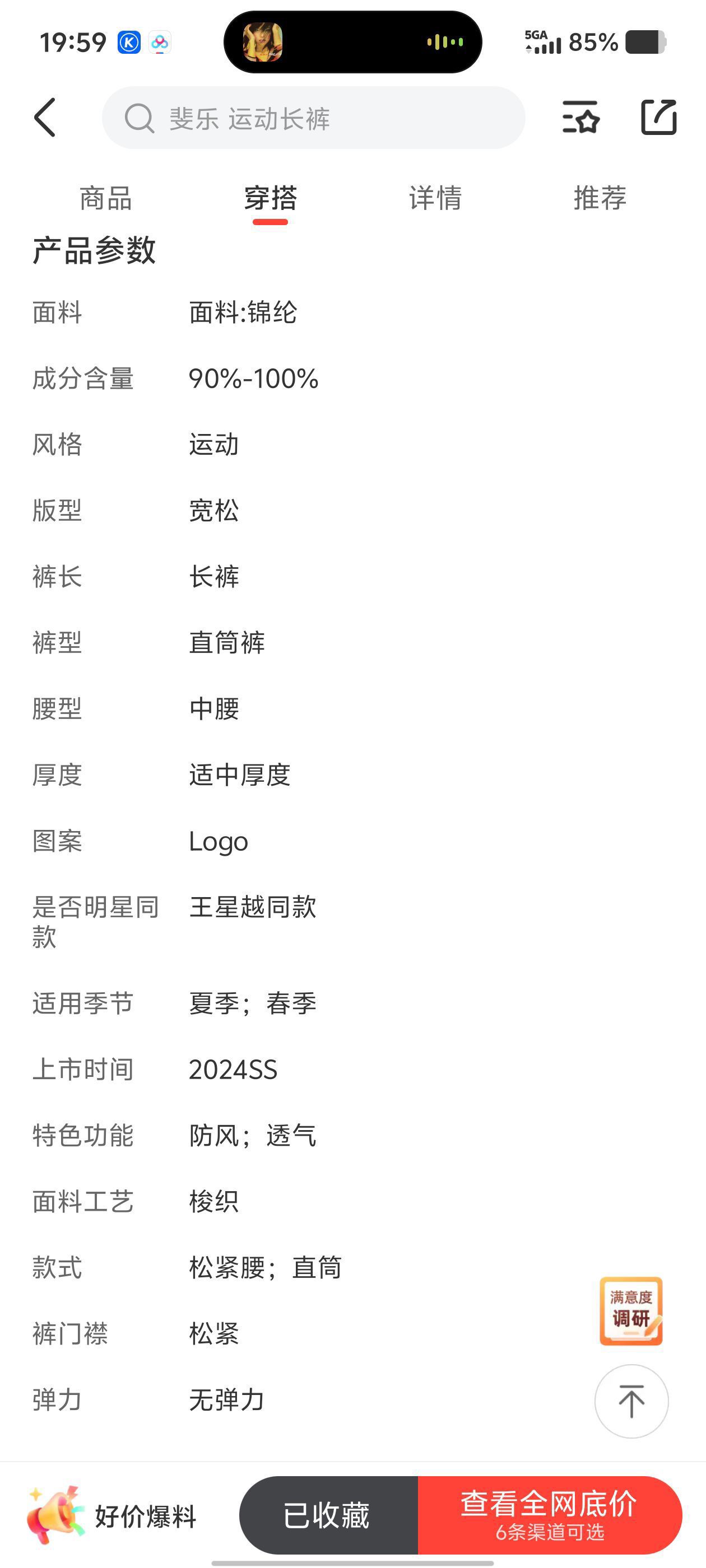The height and width of the screenshot is (1568, 706).
Task: Go back using the back arrow
Action: click(x=45, y=118)
